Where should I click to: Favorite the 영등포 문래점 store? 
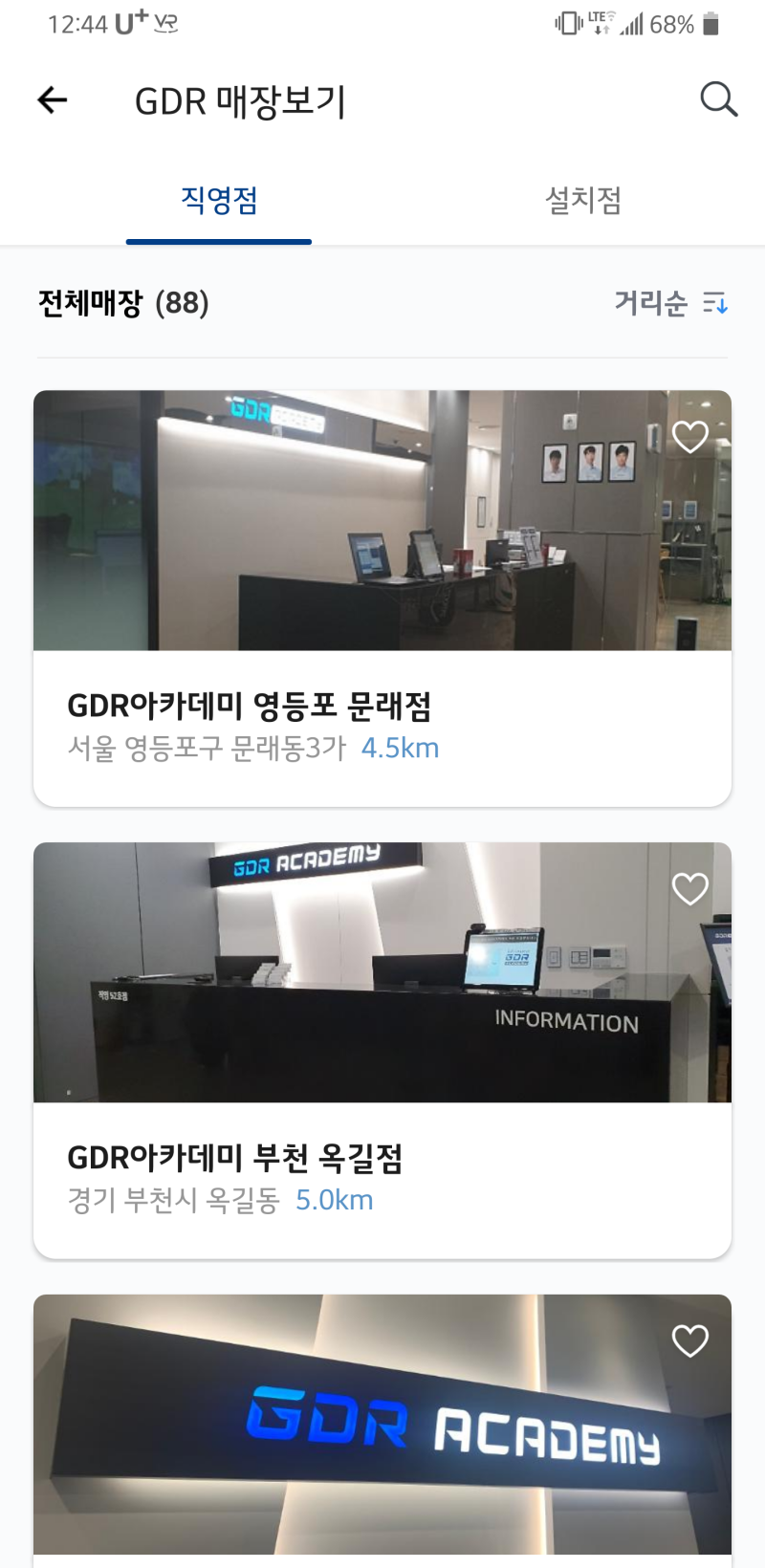pos(690,437)
